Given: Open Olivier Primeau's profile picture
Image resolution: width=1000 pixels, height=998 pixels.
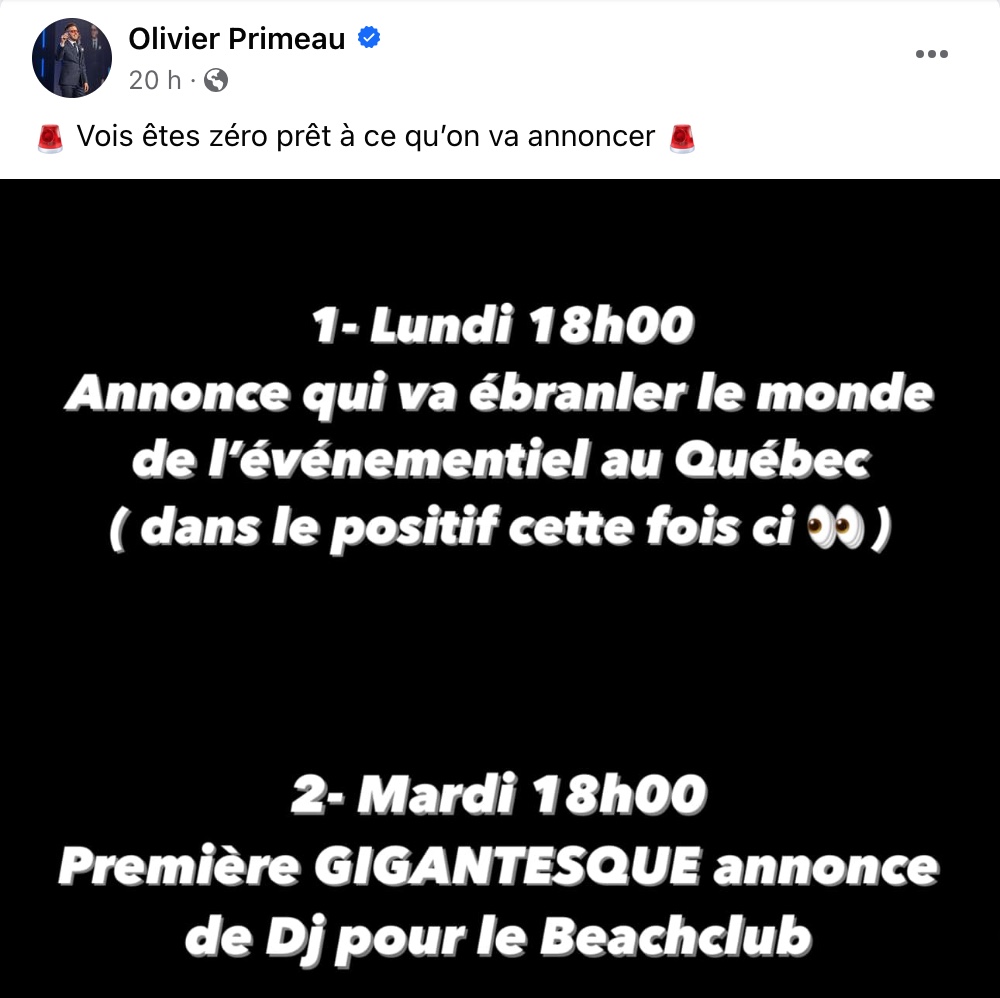Looking at the screenshot, I should tap(72, 58).
